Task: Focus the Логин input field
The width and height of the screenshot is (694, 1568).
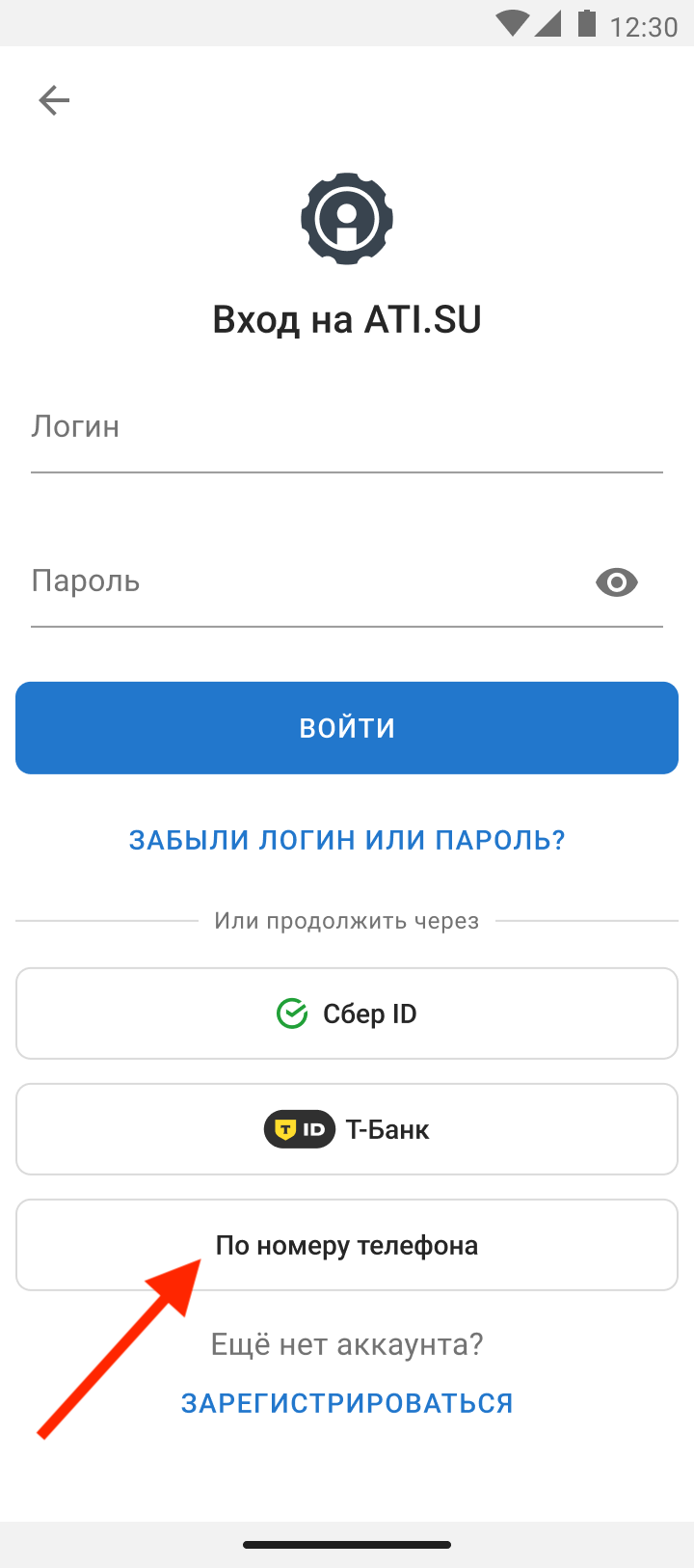Action: pos(347,428)
